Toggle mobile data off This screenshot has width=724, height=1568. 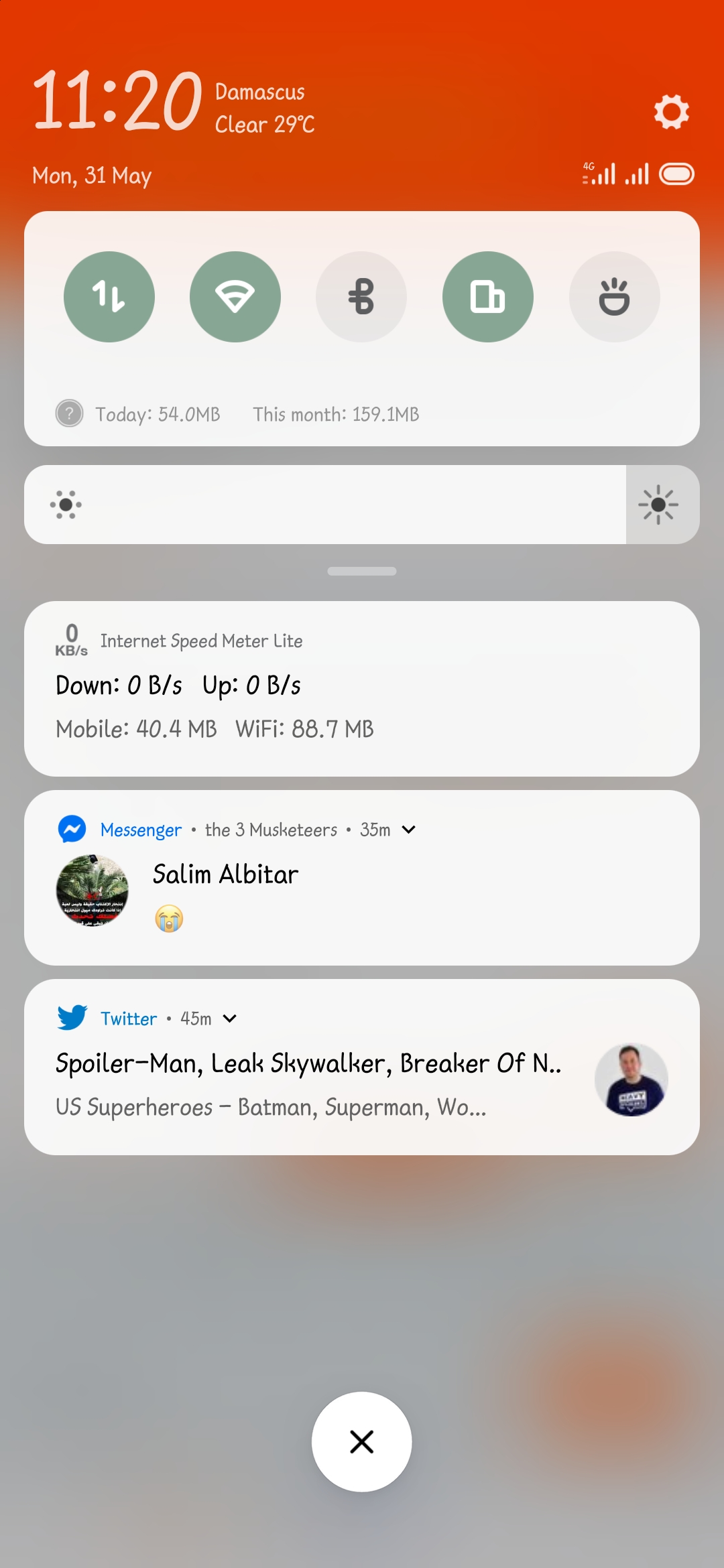[109, 297]
